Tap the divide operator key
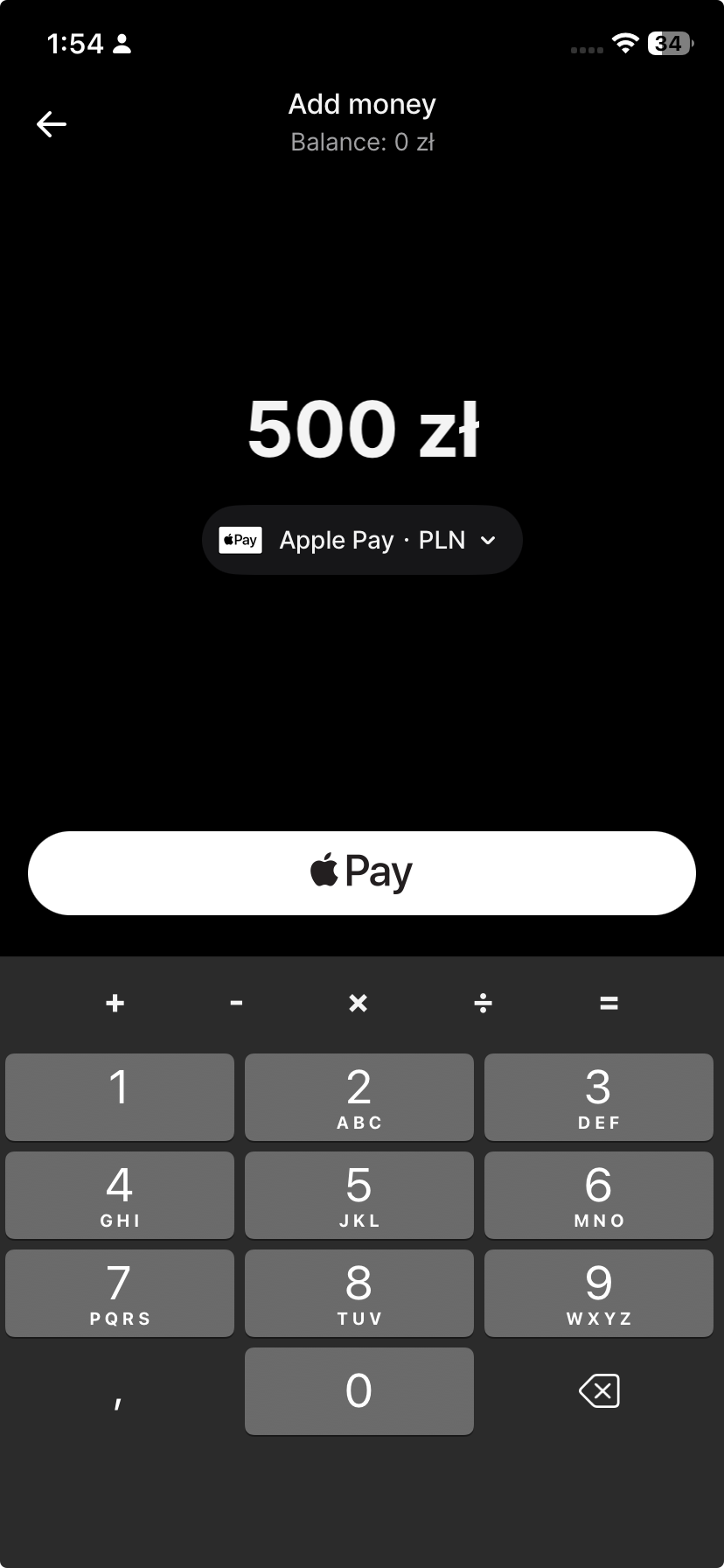724x1568 pixels. tap(483, 1003)
